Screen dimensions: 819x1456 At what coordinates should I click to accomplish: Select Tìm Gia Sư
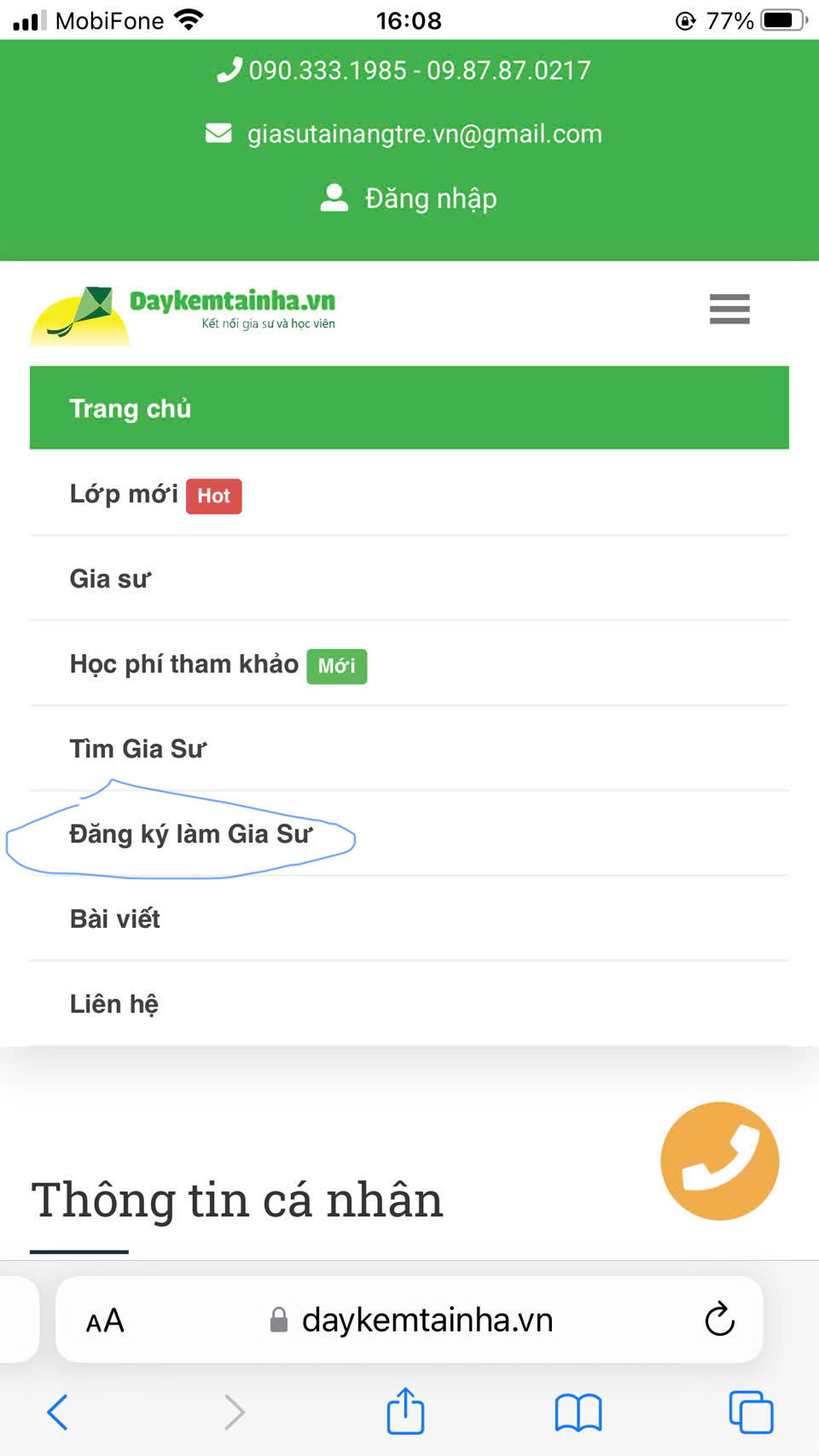pos(409,748)
